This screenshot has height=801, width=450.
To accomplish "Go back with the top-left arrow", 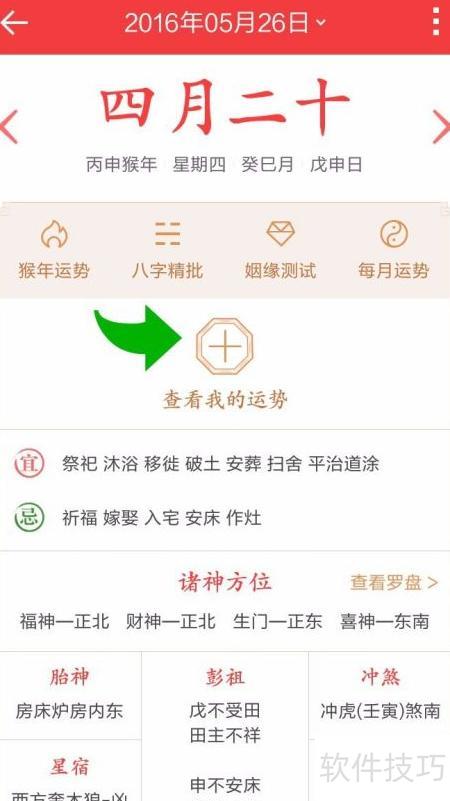I will tap(14, 22).
